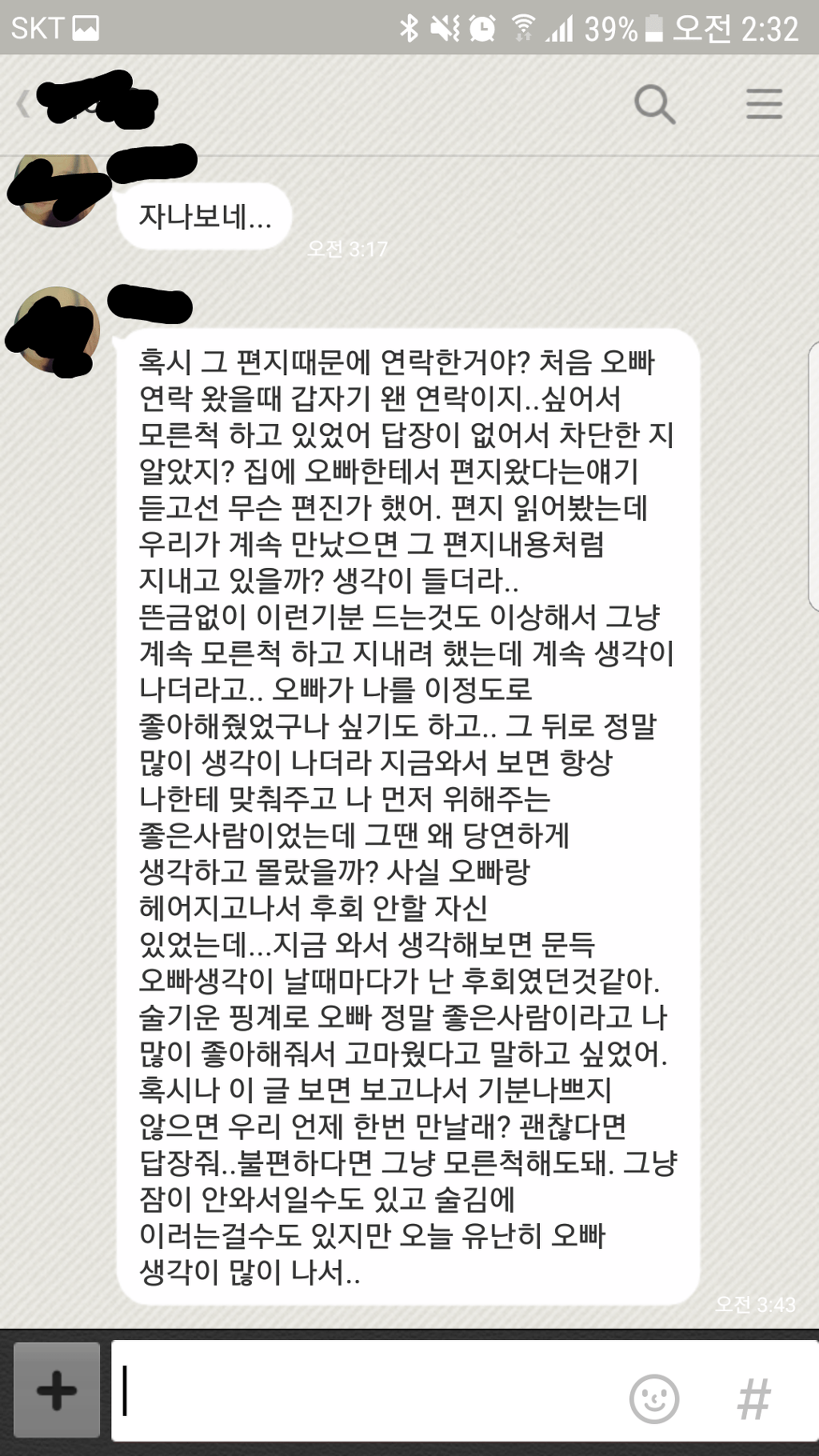Search within this conversation
819x1456 pixels.
click(x=654, y=104)
